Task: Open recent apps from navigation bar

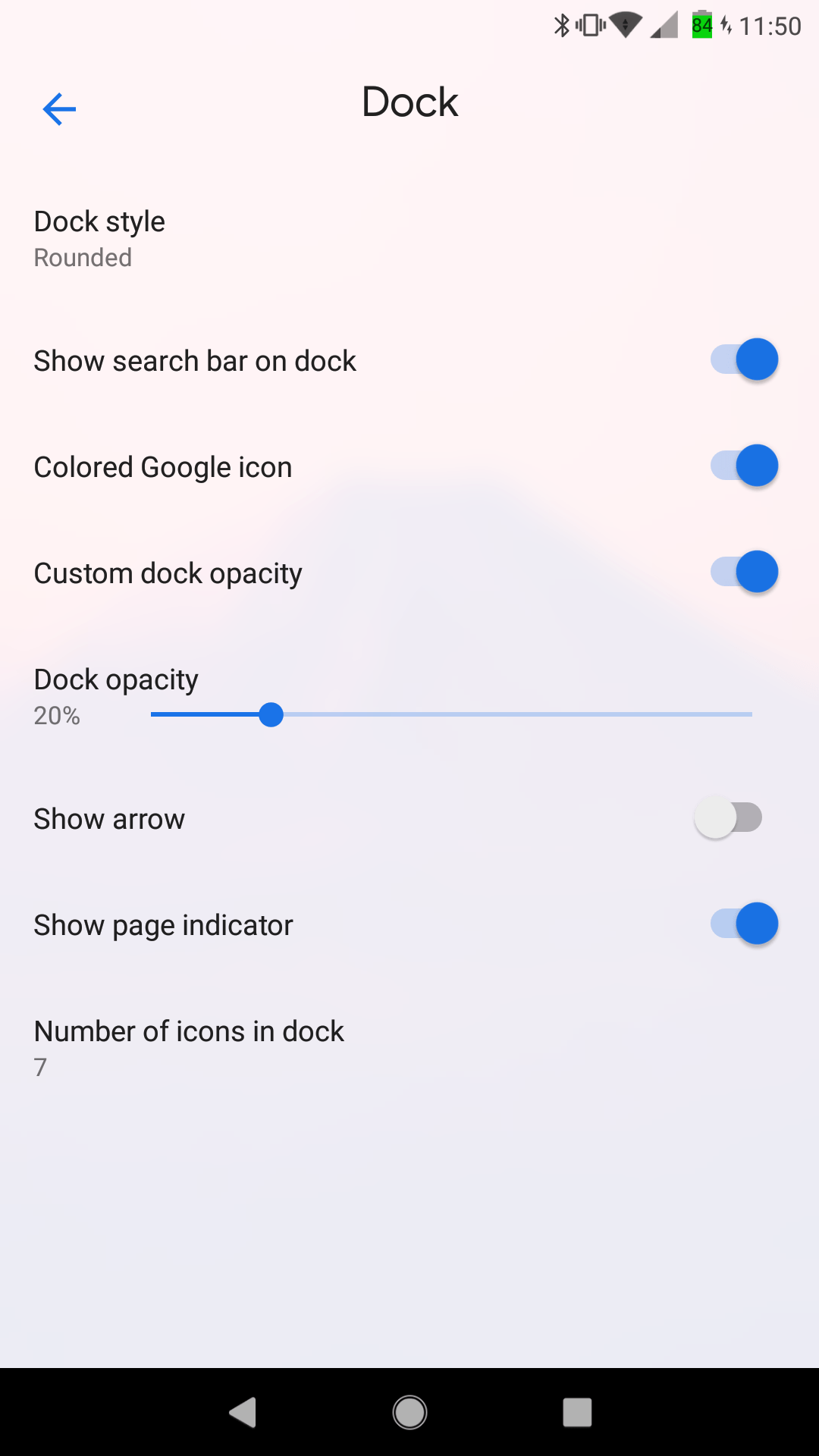Action: [x=577, y=1412]
